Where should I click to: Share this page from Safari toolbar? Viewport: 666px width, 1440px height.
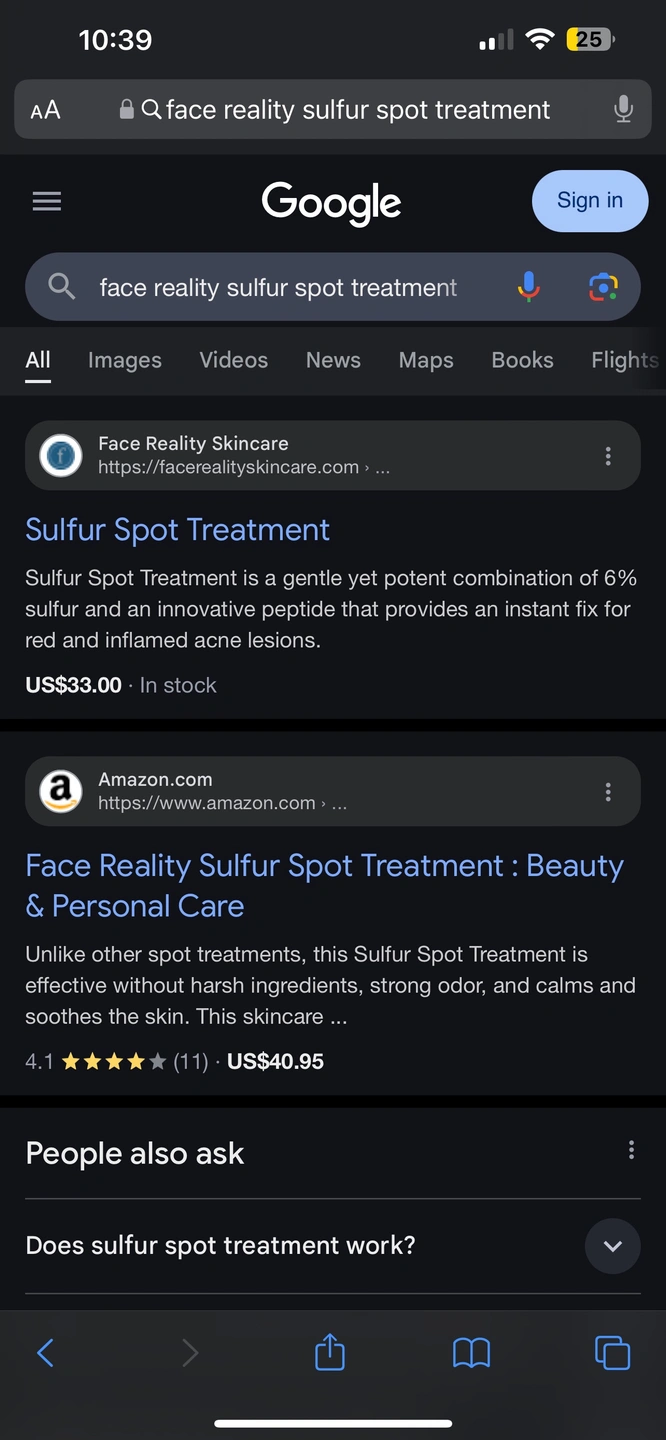pyautogui.click(x=330, y=1353)
